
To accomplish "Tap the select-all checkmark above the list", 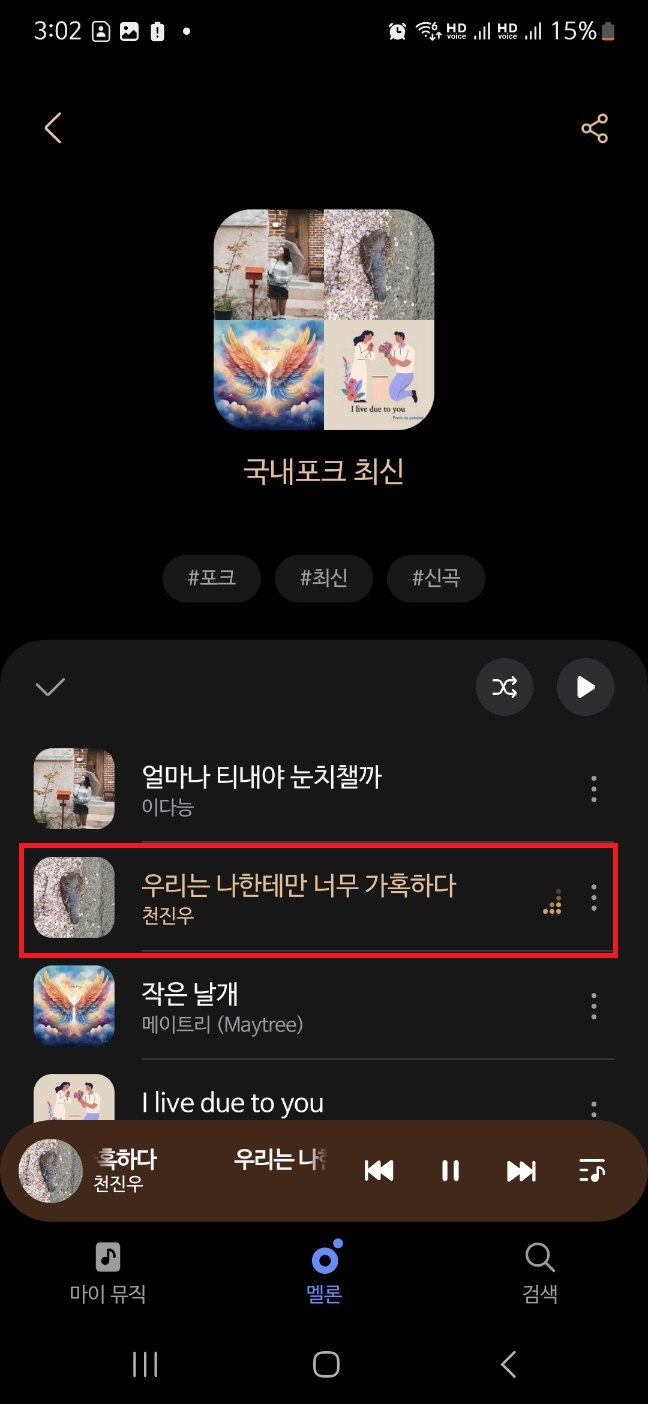I will 50,687.
